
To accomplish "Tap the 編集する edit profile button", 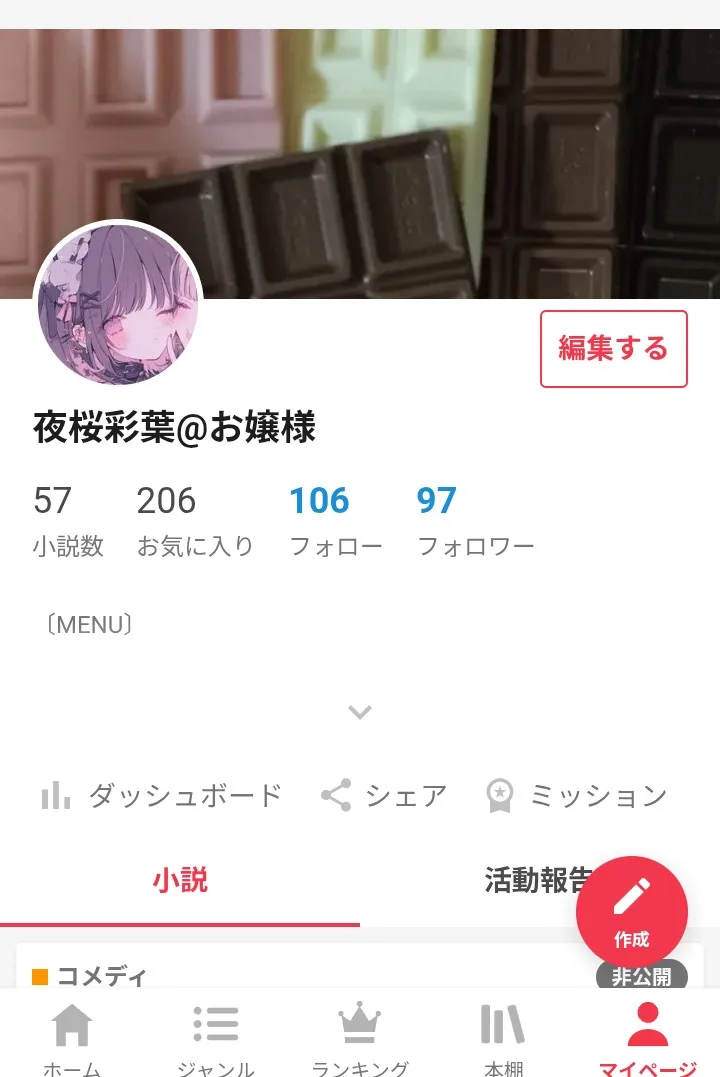I will click(613, 349).
